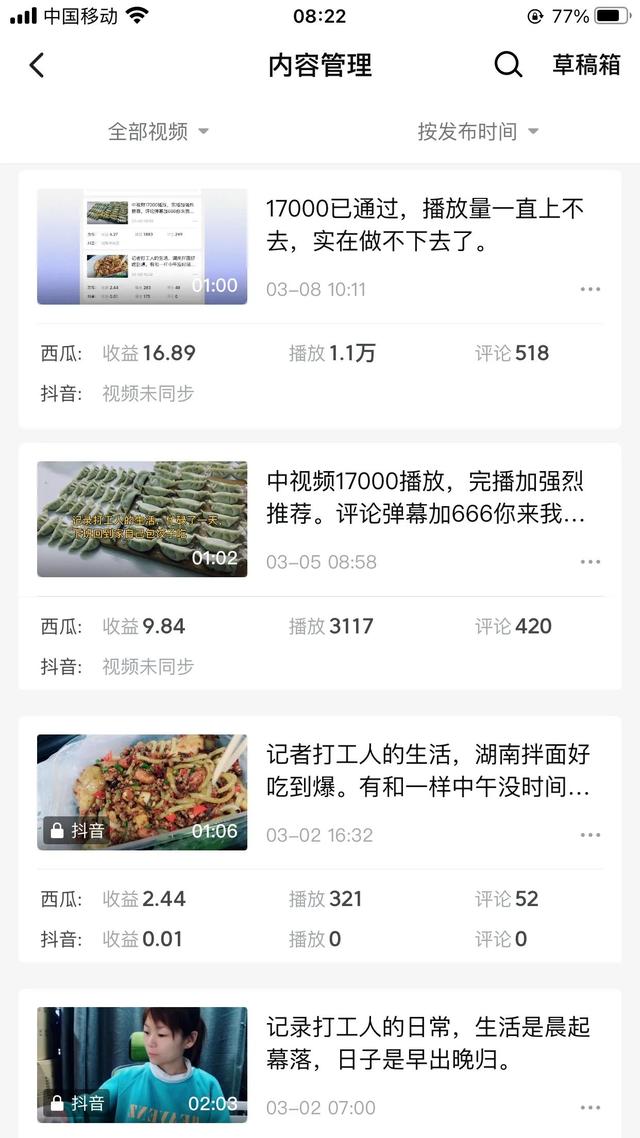Open the video titled 17000已通过

[x=142, y=246]
